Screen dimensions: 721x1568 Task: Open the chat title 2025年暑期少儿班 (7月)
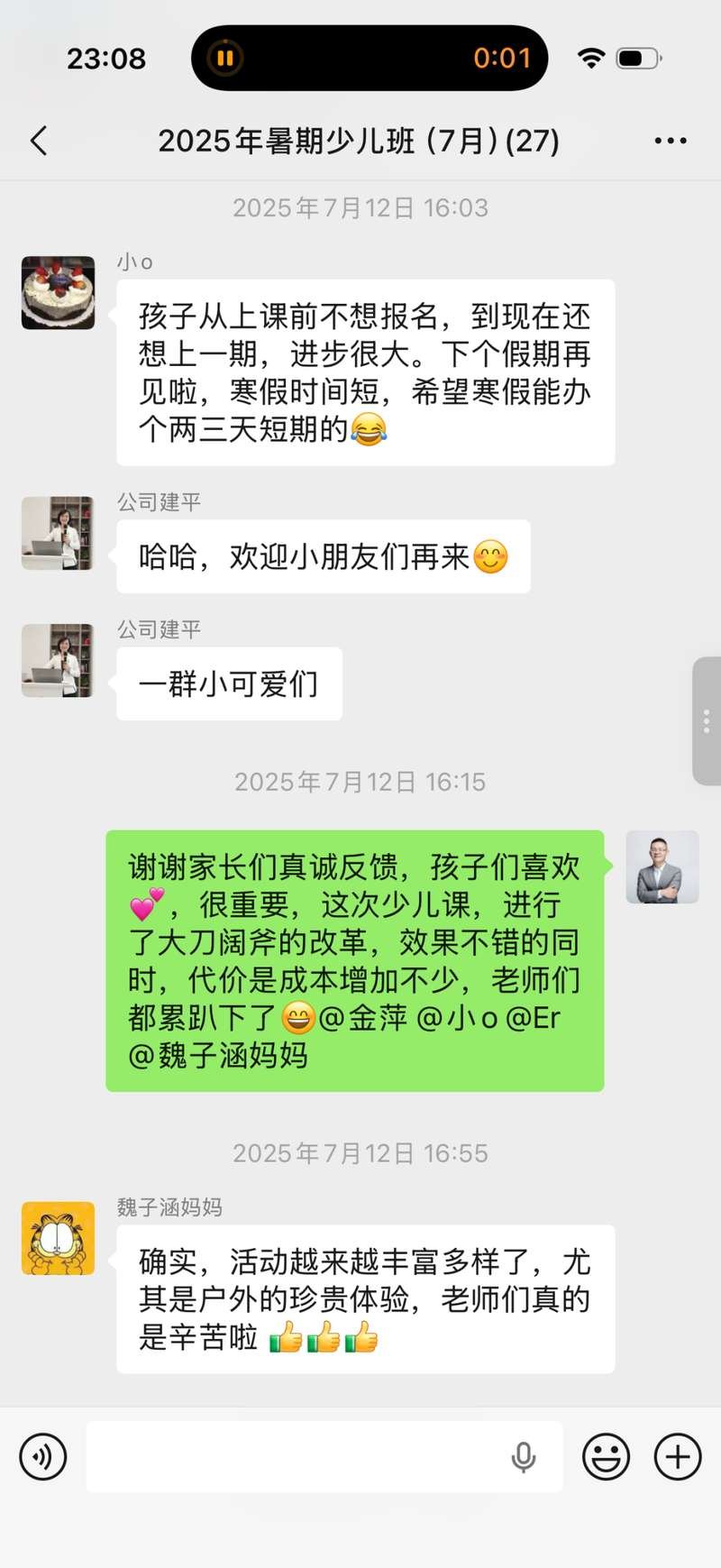coord(360,141)
